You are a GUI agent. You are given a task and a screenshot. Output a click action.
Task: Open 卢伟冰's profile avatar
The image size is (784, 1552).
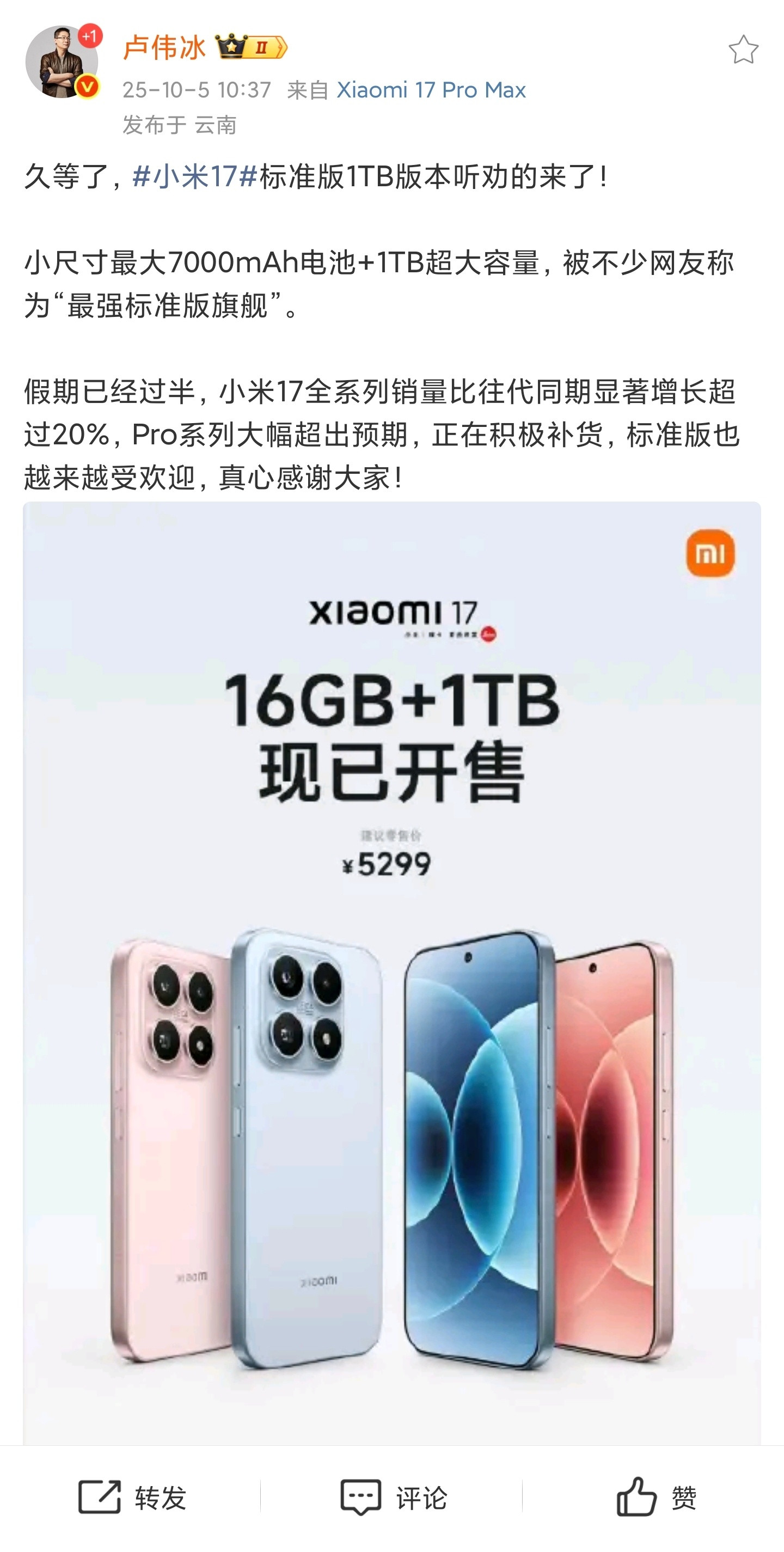pyautogui.click(x=62, y=62)
